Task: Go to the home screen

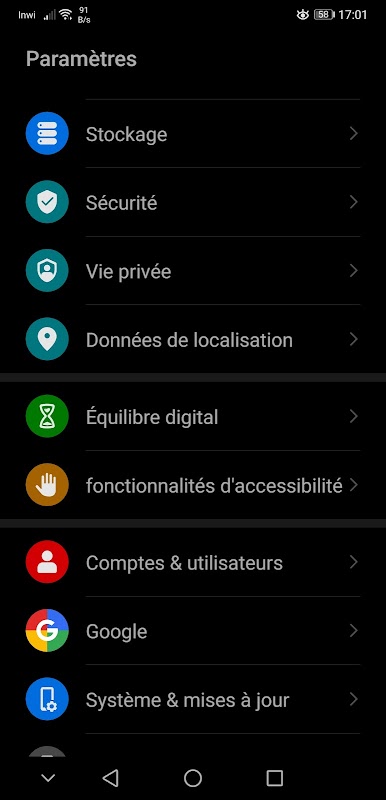Action: (x=193, y=778)
